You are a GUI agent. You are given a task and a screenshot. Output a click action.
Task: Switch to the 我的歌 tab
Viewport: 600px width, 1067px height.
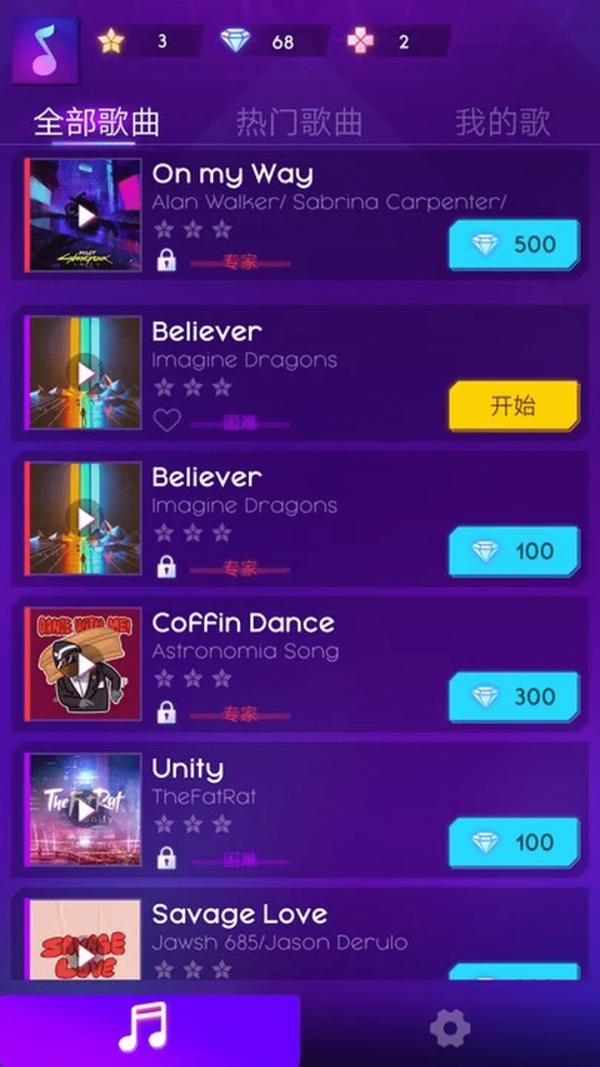pyautogui.click(x=502, y=123)
